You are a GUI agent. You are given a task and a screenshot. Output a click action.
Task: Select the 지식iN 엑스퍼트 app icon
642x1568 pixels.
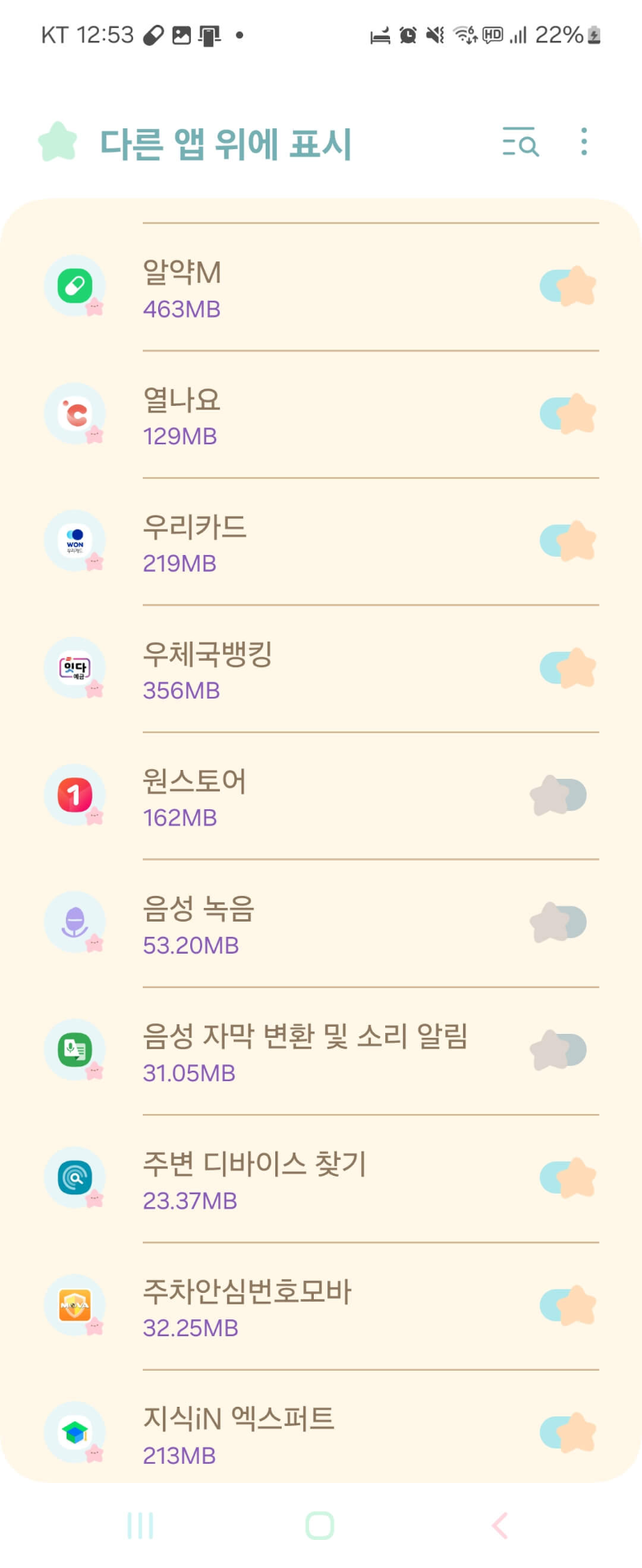pyautogui.click(x=75, y=1432)
